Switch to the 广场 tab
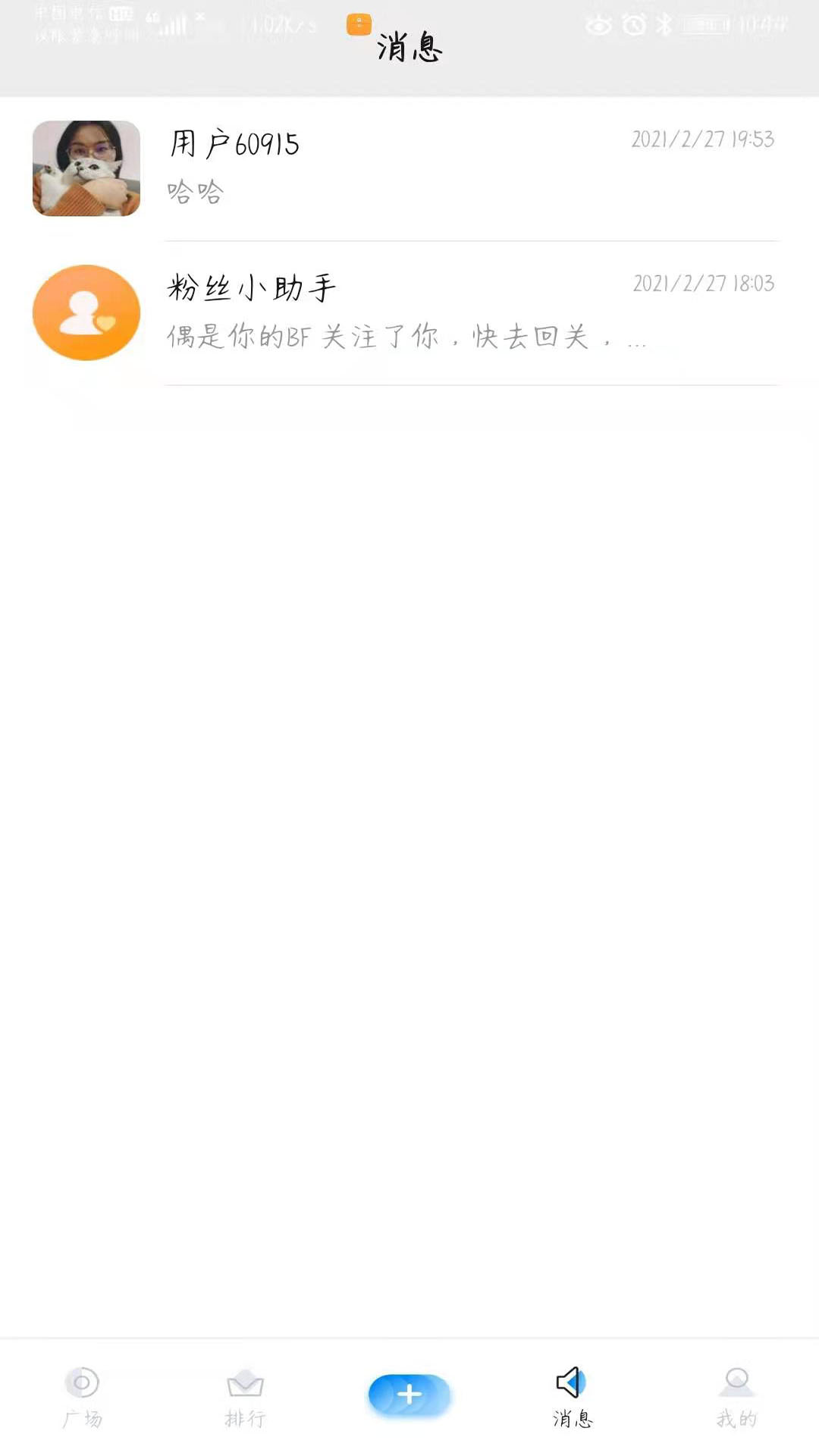 pos(82,1397)
